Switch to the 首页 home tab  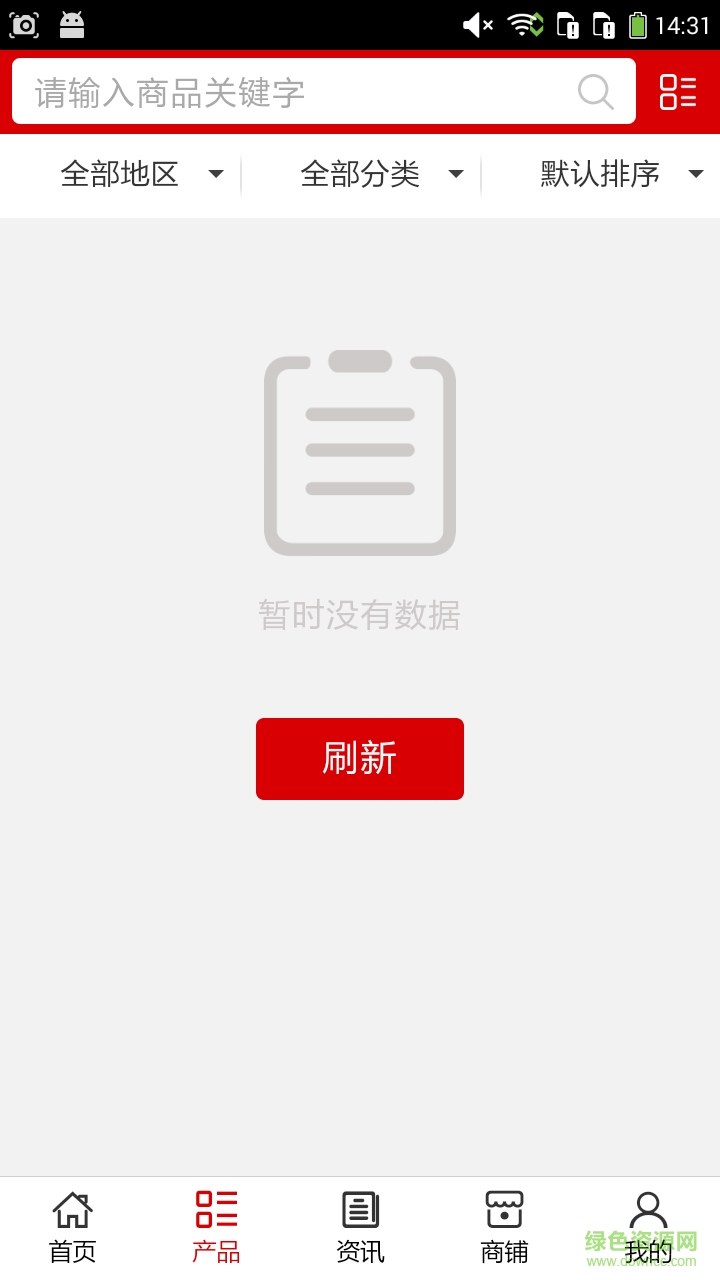click(72, 1228)
